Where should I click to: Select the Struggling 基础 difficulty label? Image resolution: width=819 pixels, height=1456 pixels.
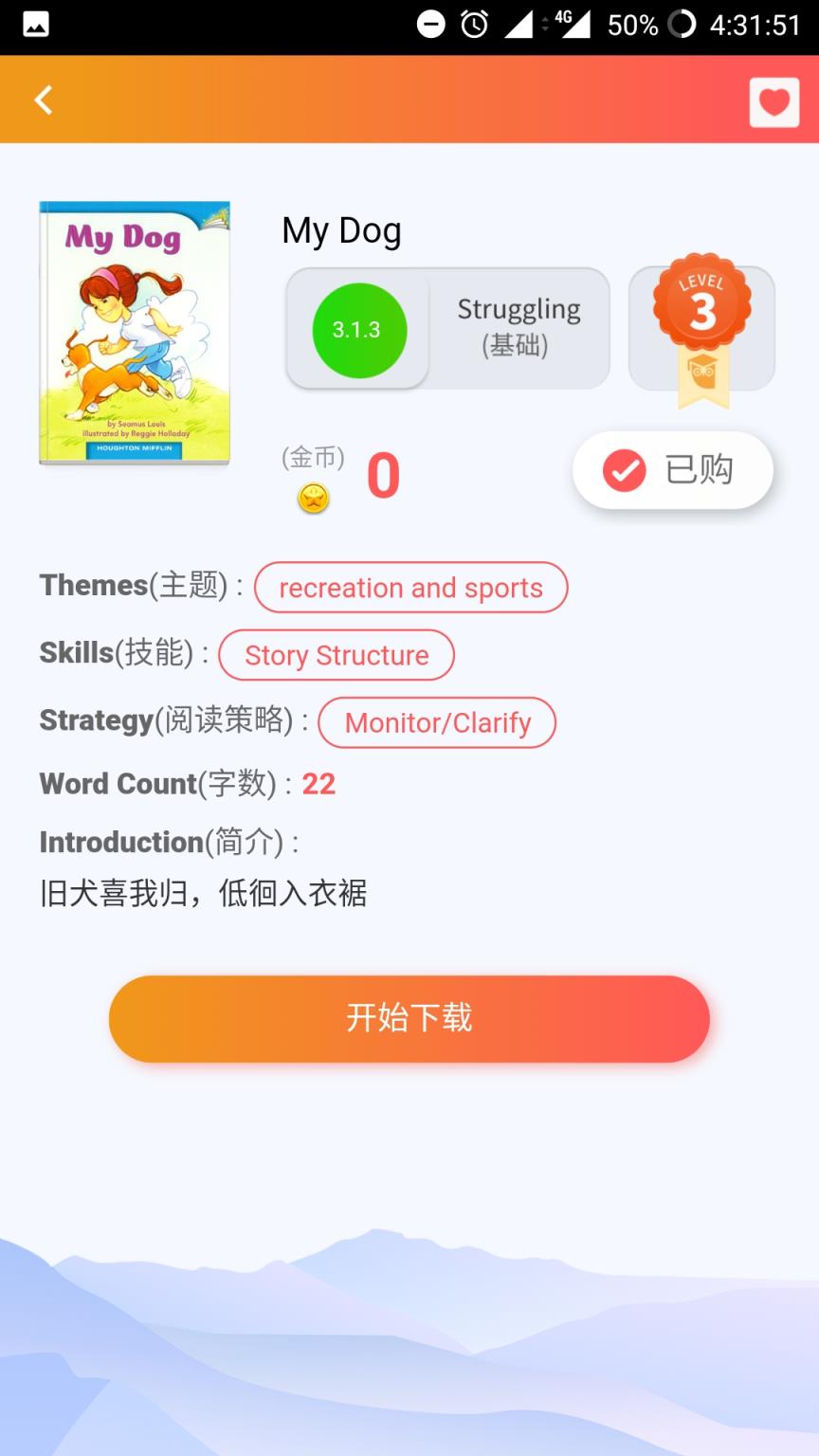tap(519, 326)
